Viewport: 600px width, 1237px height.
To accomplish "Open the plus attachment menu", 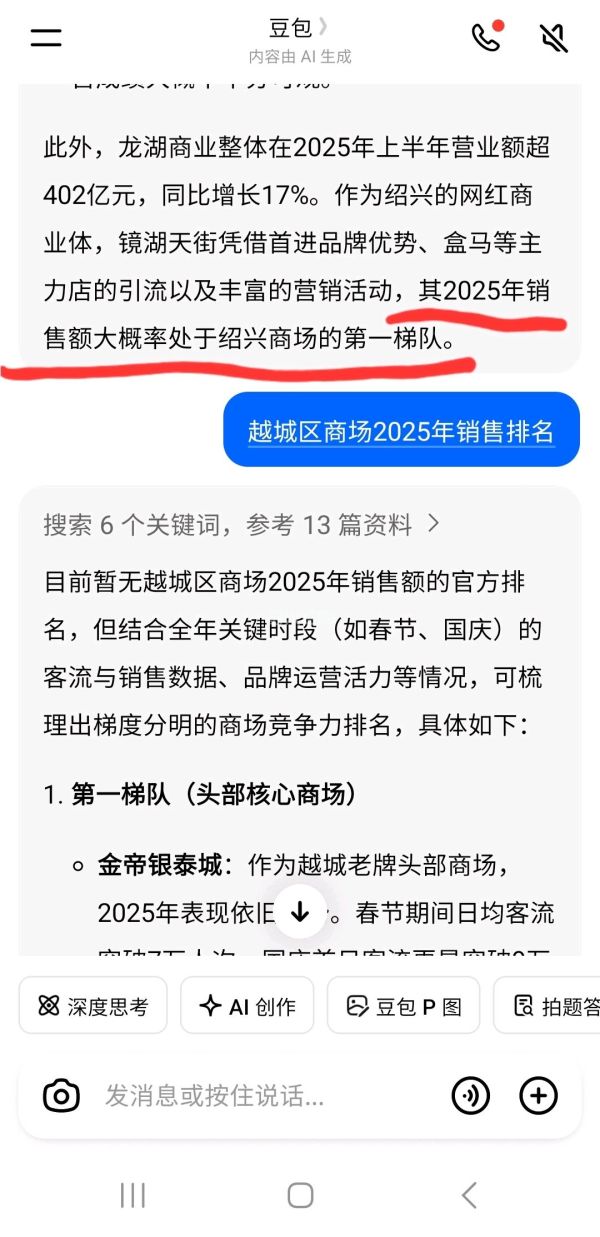I will 538,1096.
